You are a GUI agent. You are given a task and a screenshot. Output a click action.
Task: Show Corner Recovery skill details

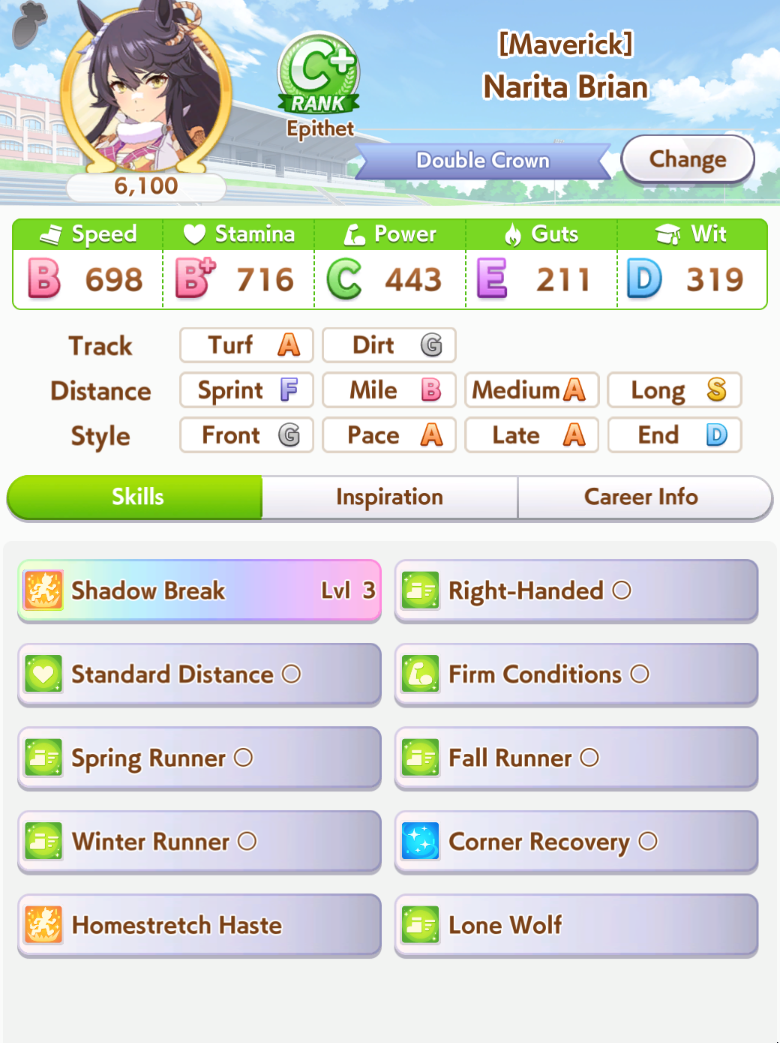pyautogui.click(x=576, y=842)
